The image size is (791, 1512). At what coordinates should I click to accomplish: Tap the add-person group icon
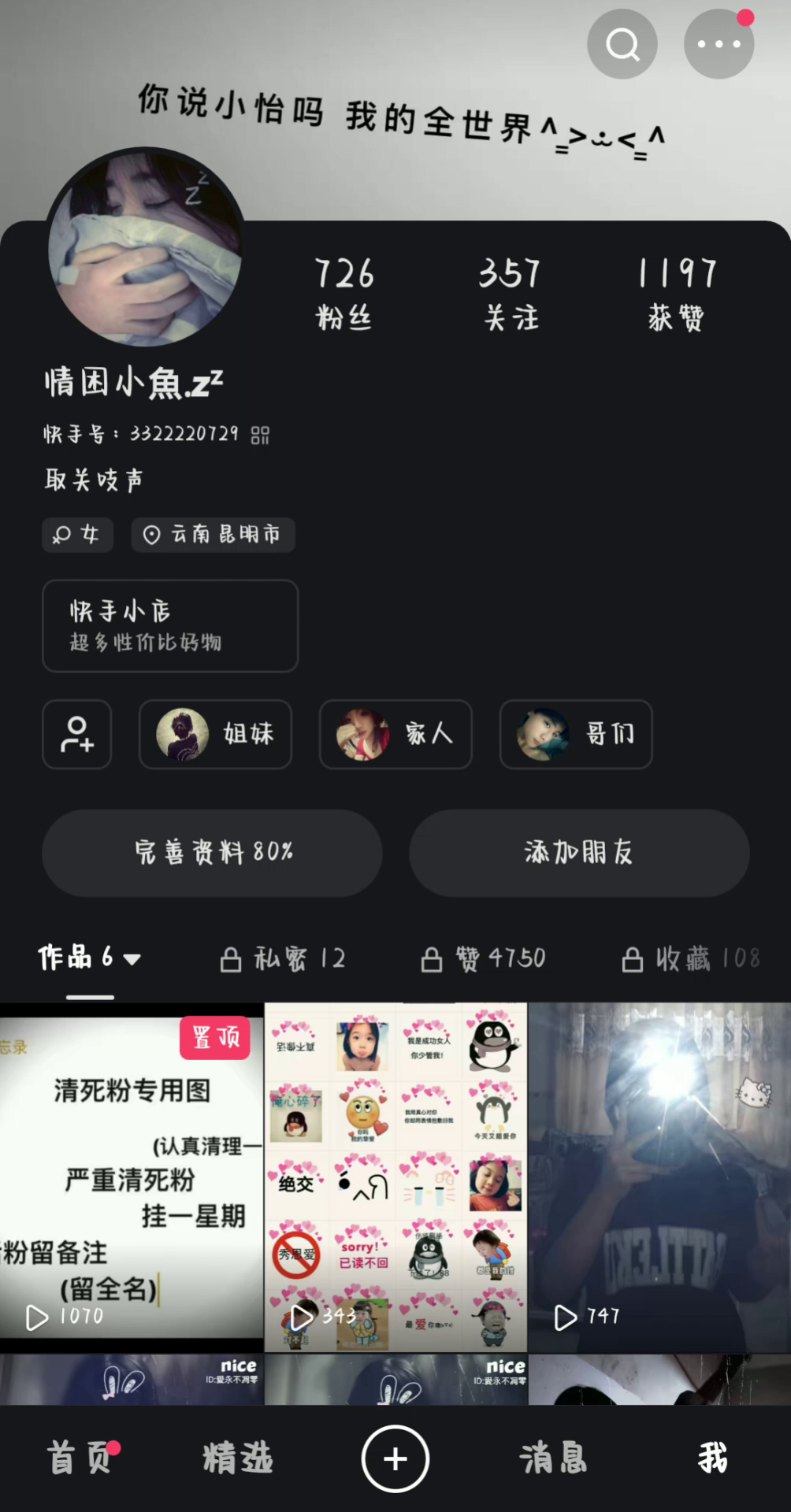77,734
